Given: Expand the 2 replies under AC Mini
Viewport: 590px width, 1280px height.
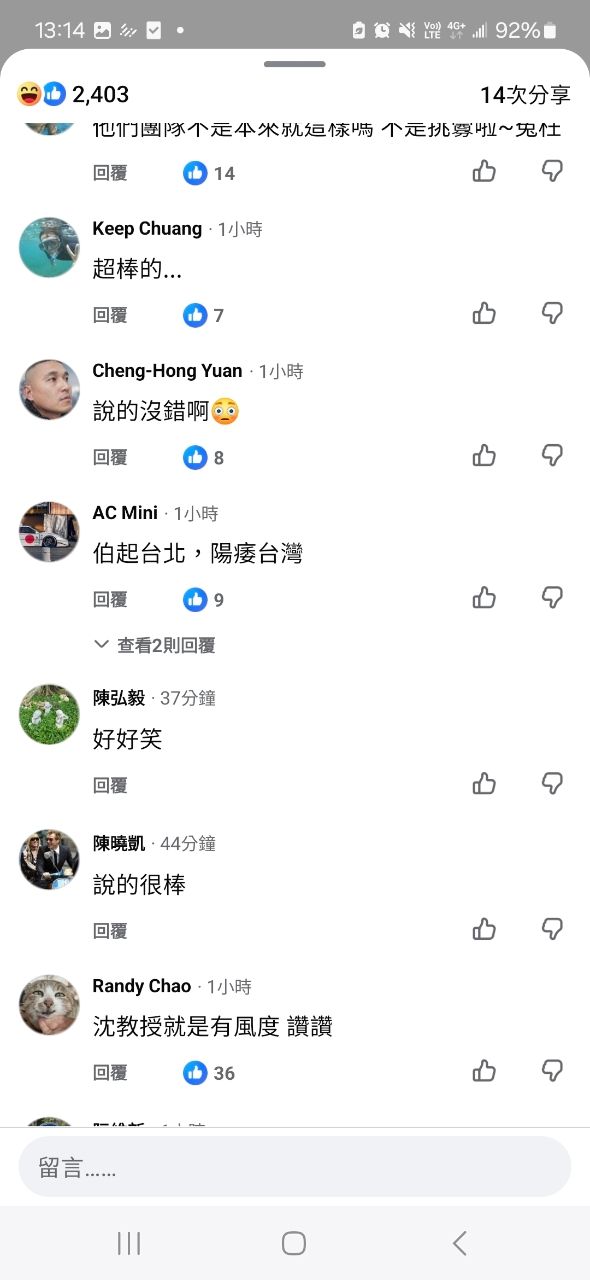Looking at the screenshot, I should [155, 645].
